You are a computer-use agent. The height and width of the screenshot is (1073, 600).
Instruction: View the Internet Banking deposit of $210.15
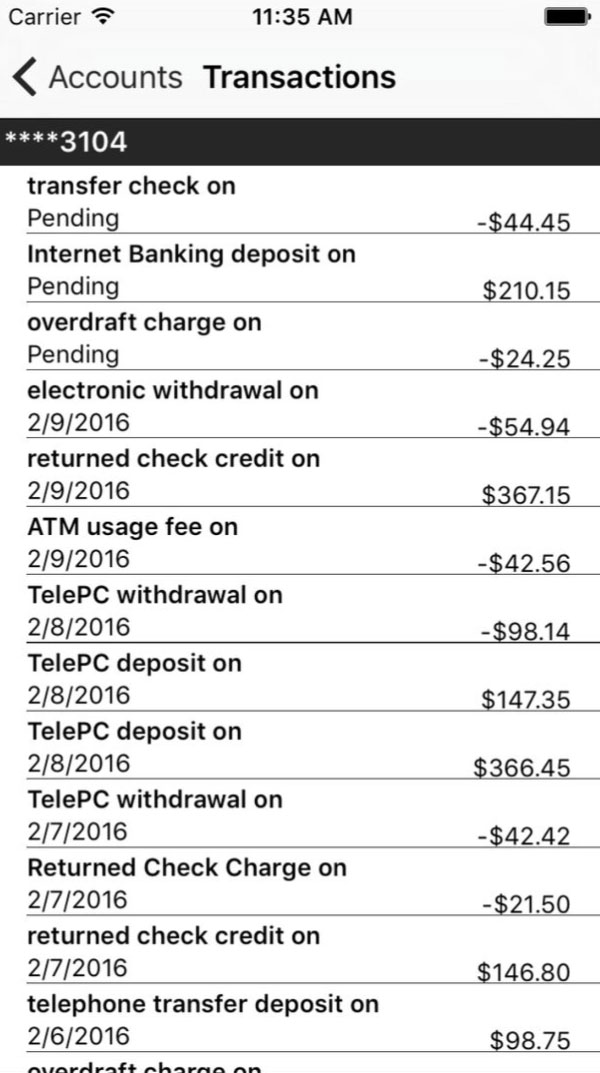coord(299,270)
